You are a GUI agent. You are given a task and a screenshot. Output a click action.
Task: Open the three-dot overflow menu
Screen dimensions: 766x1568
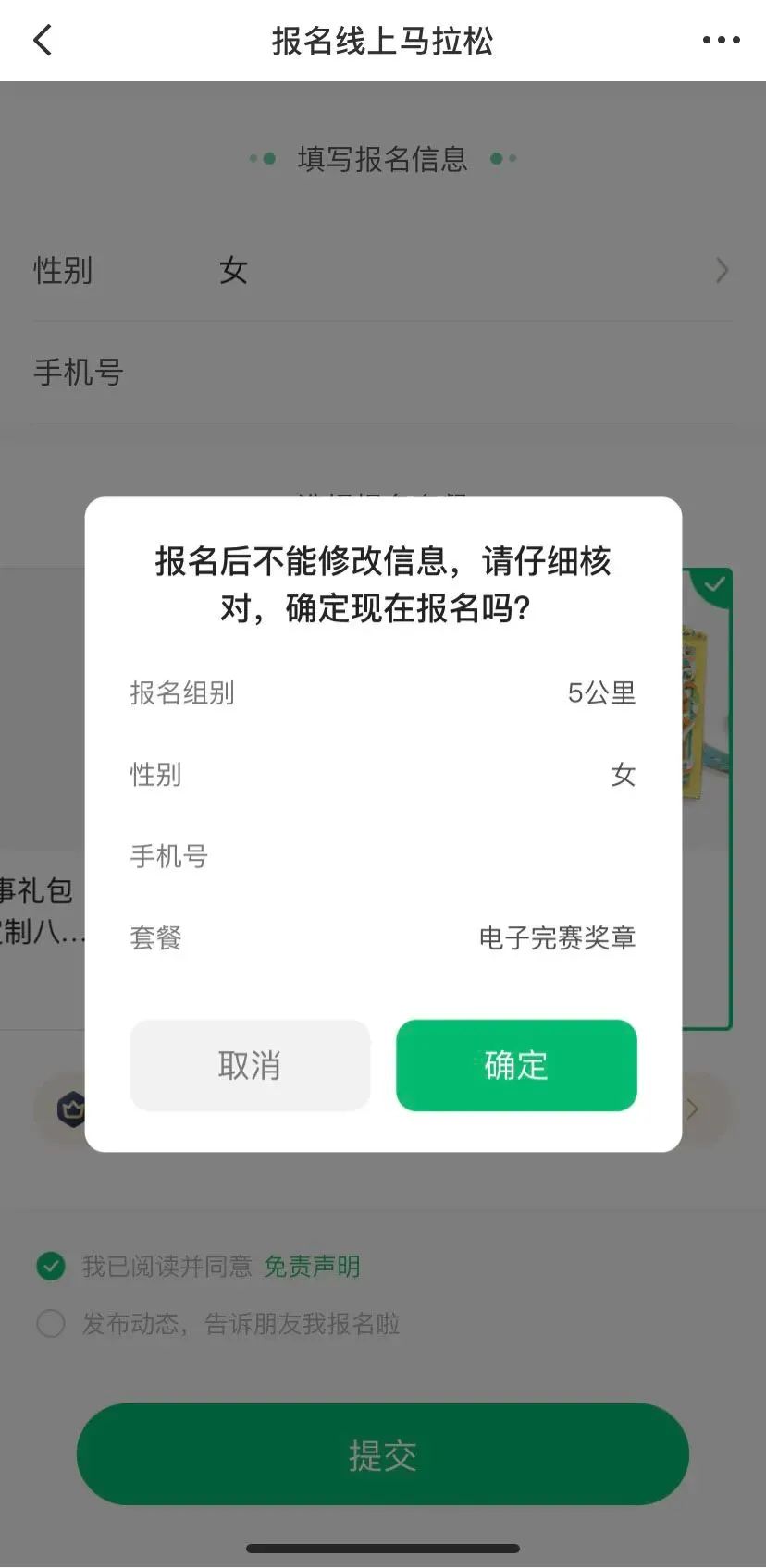coord(721,41)
